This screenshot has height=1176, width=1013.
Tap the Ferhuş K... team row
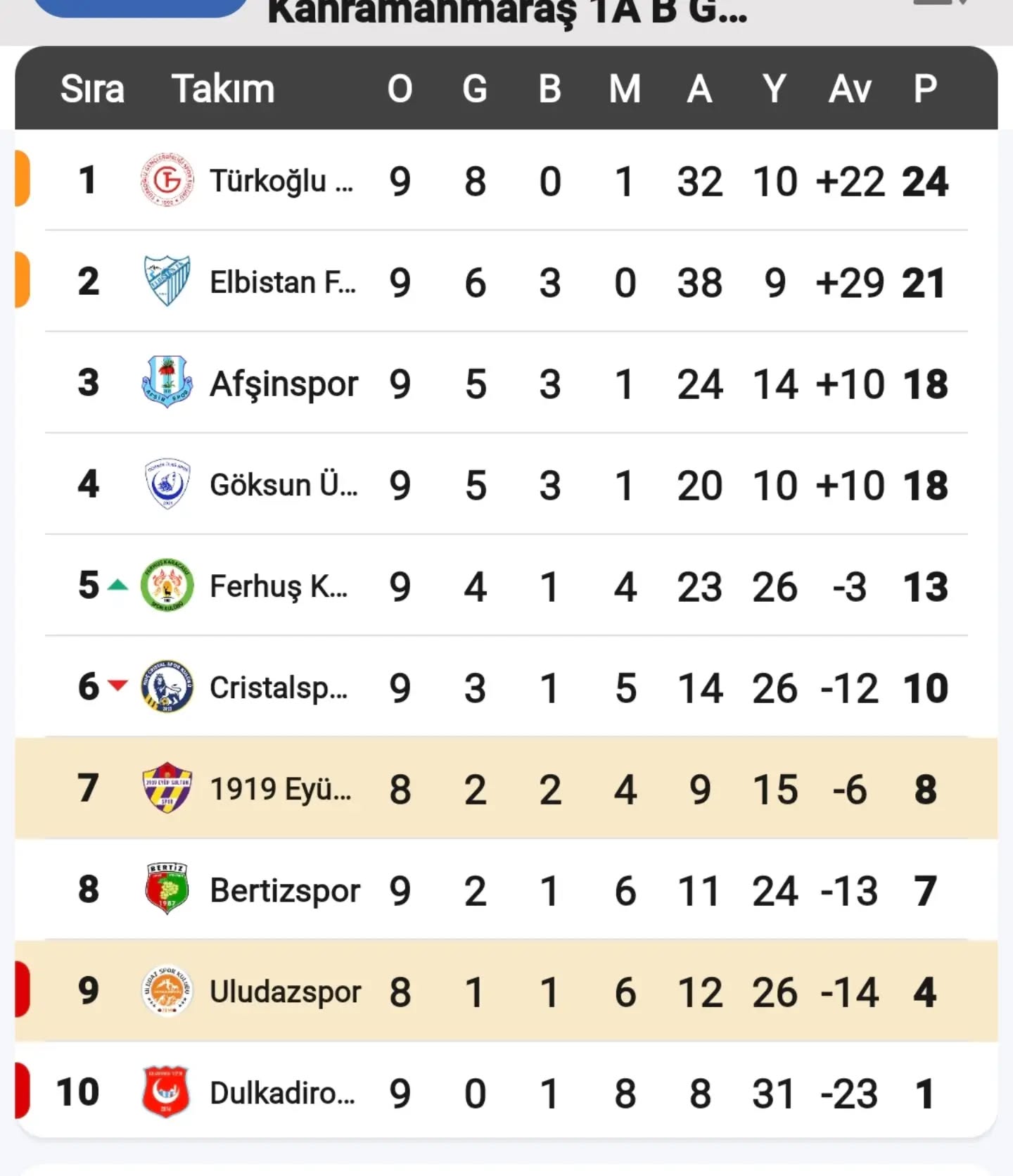click(279, 586)
